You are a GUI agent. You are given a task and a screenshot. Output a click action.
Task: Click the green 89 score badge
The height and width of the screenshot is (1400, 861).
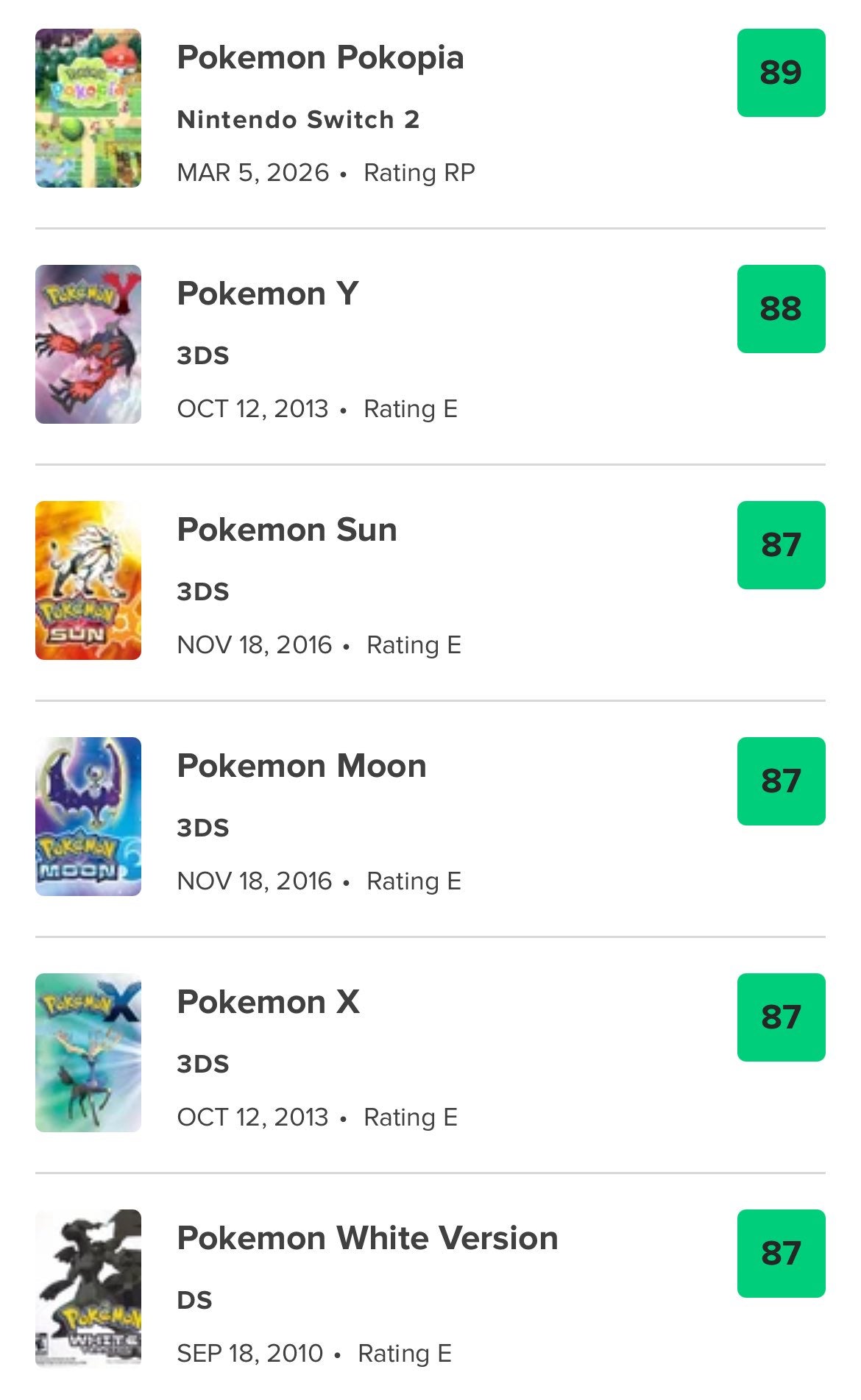coord(782,73)
